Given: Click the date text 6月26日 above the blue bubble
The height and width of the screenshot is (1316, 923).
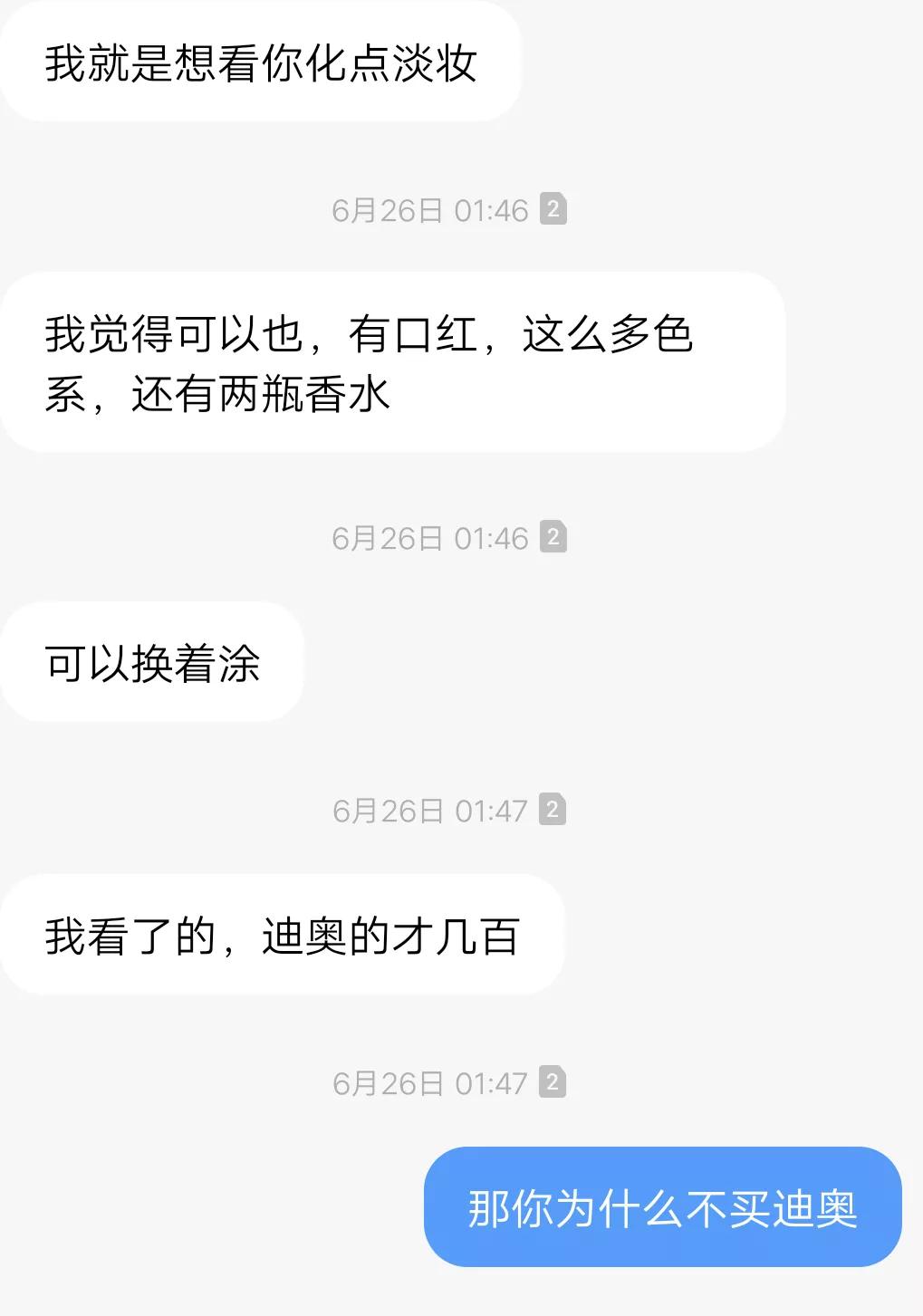Looking at the screenshot, I should click(387, 1082).
